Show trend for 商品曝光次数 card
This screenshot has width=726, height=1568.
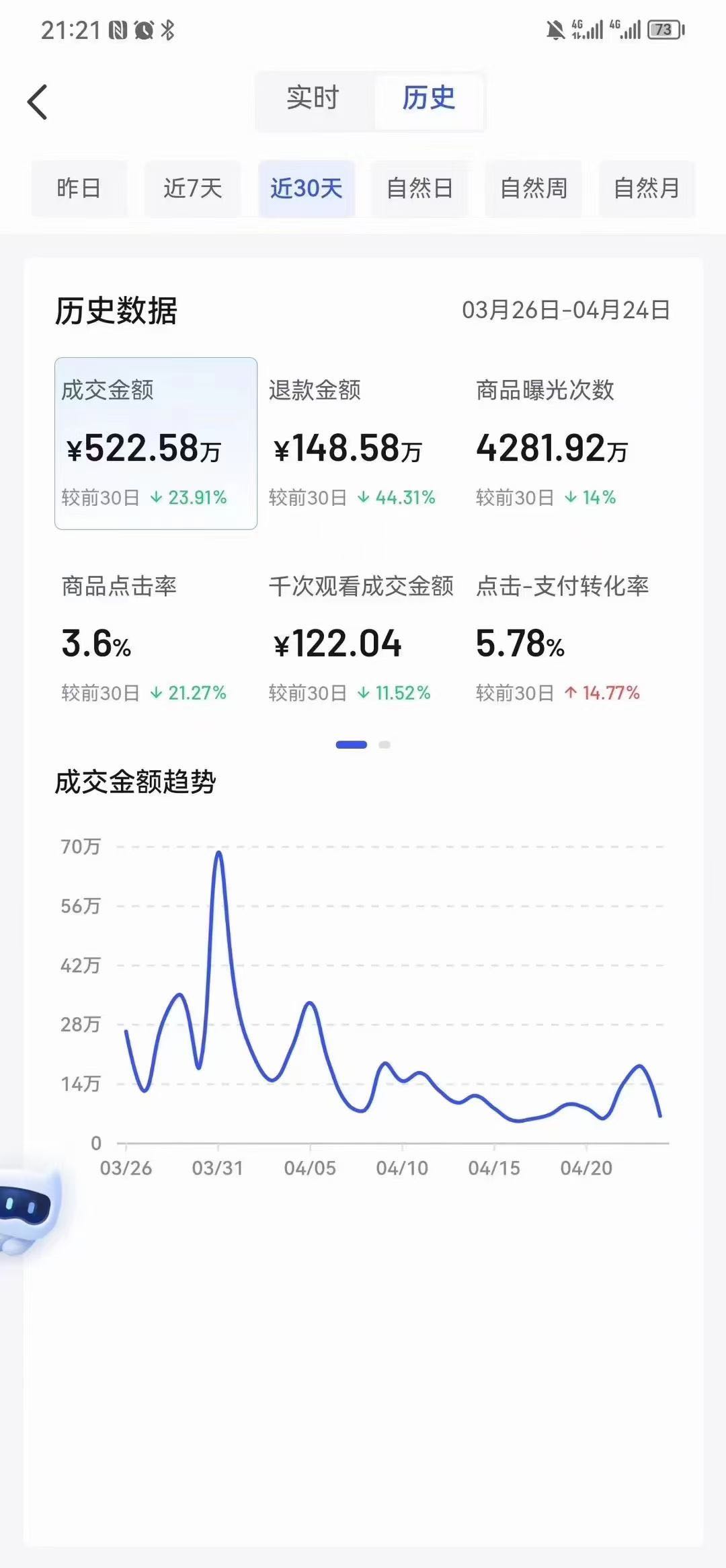pyautogui.click(x=570, y=443)
